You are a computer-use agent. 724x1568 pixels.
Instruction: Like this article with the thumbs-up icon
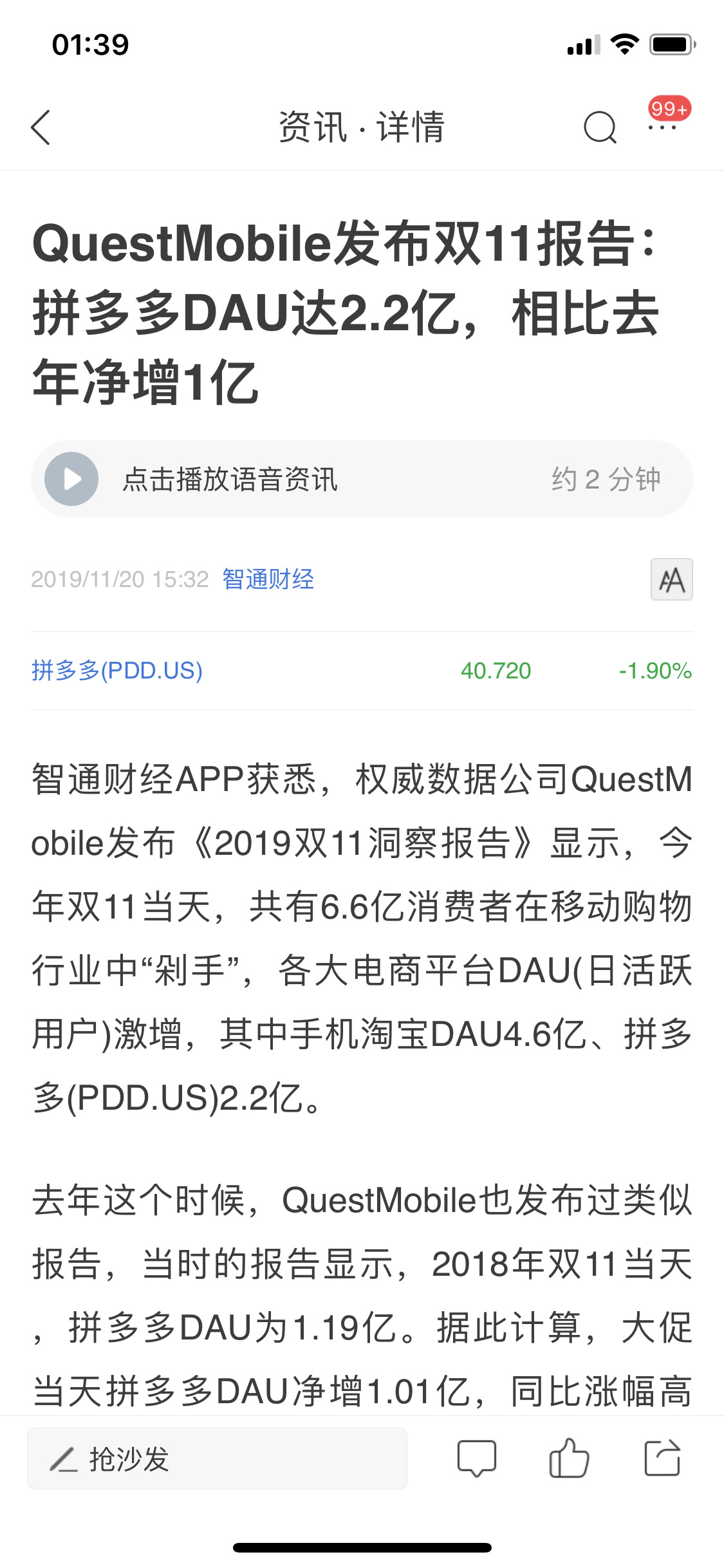tap(570, 1457)
